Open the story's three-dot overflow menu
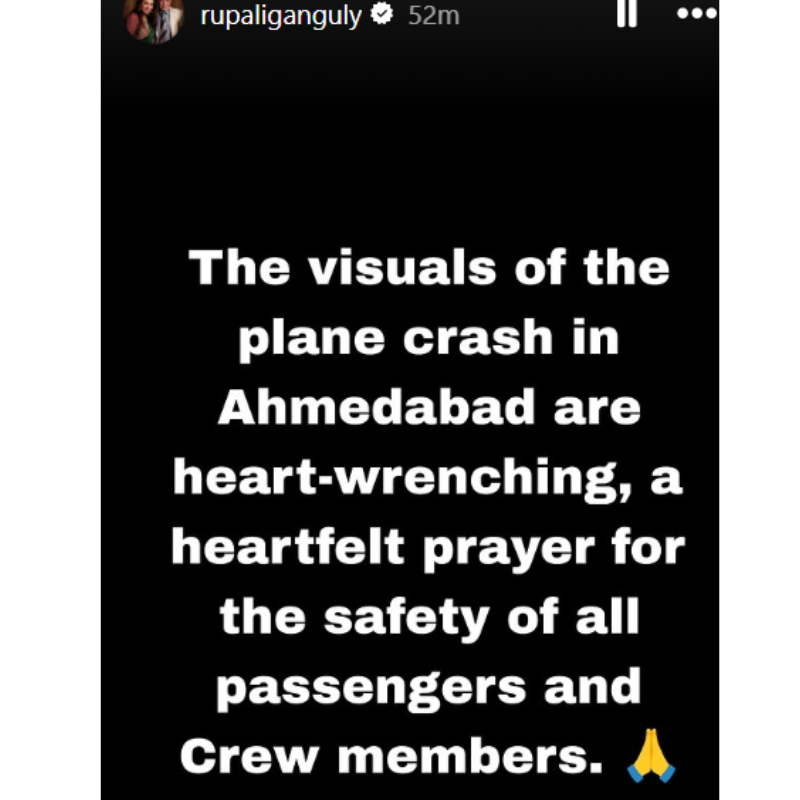This screenshot has width=800, height=800. pyautogui.click(x=697, y=14)
